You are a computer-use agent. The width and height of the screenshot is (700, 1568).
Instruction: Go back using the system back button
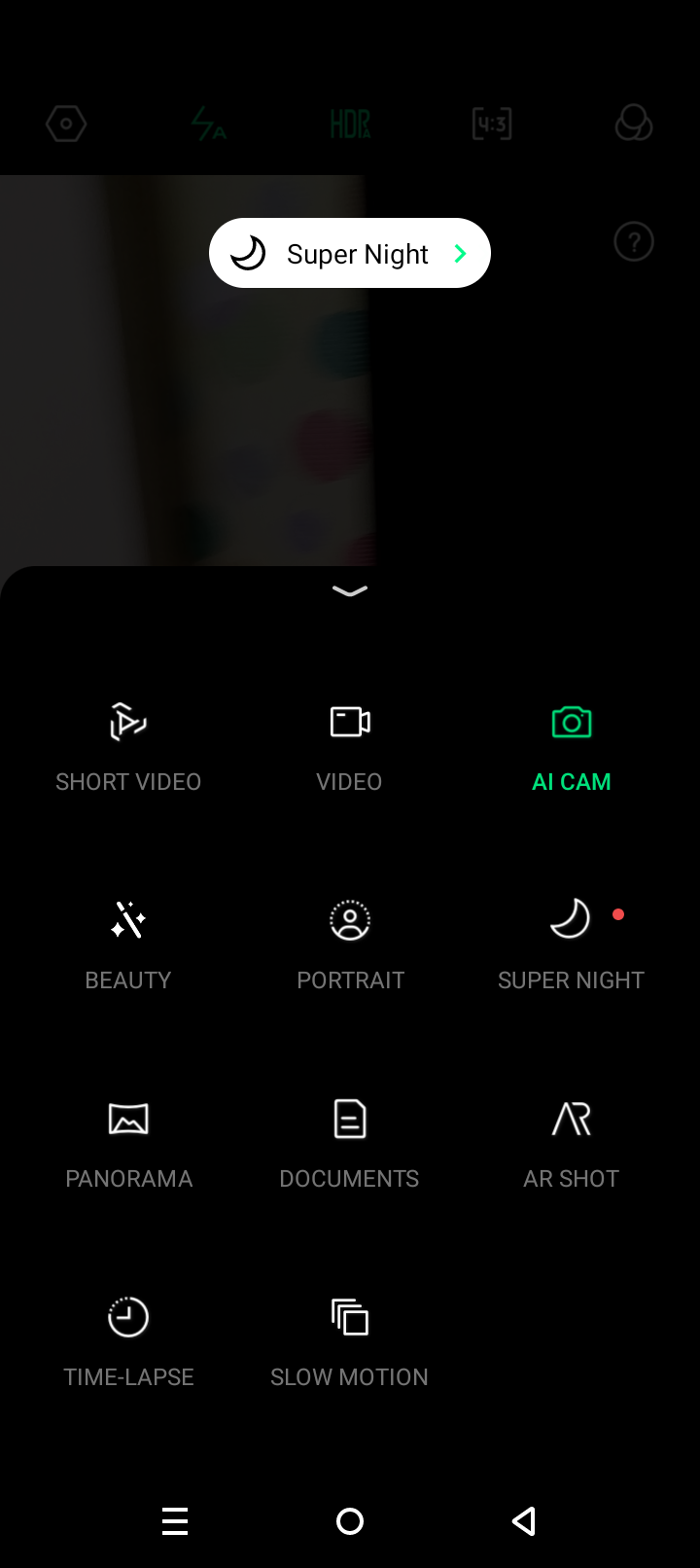click(524, 1521)
